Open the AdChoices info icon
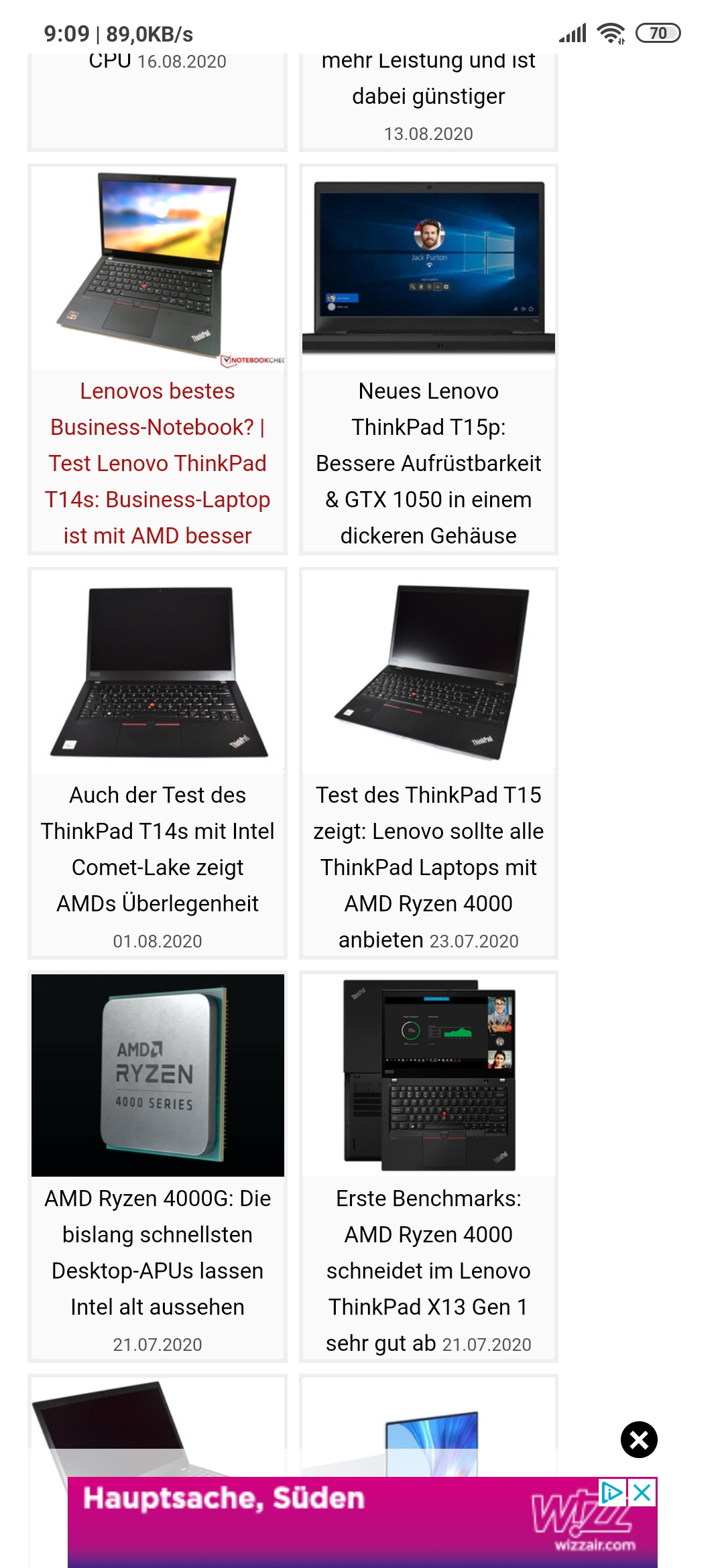The height and width of the screenshot is (1568, 724). point(612,1492)
